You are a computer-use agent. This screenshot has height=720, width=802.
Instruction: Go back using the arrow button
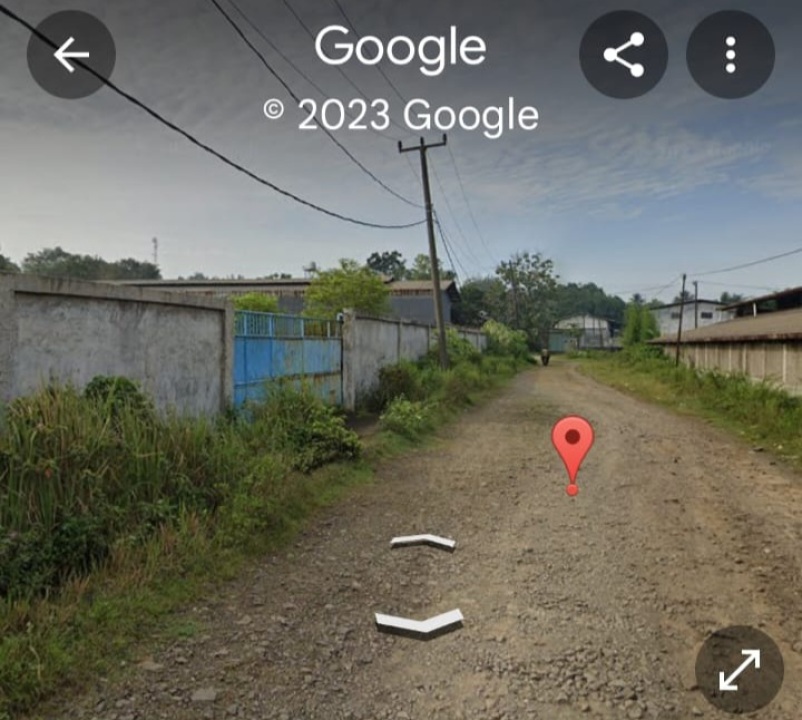point(71,54)
